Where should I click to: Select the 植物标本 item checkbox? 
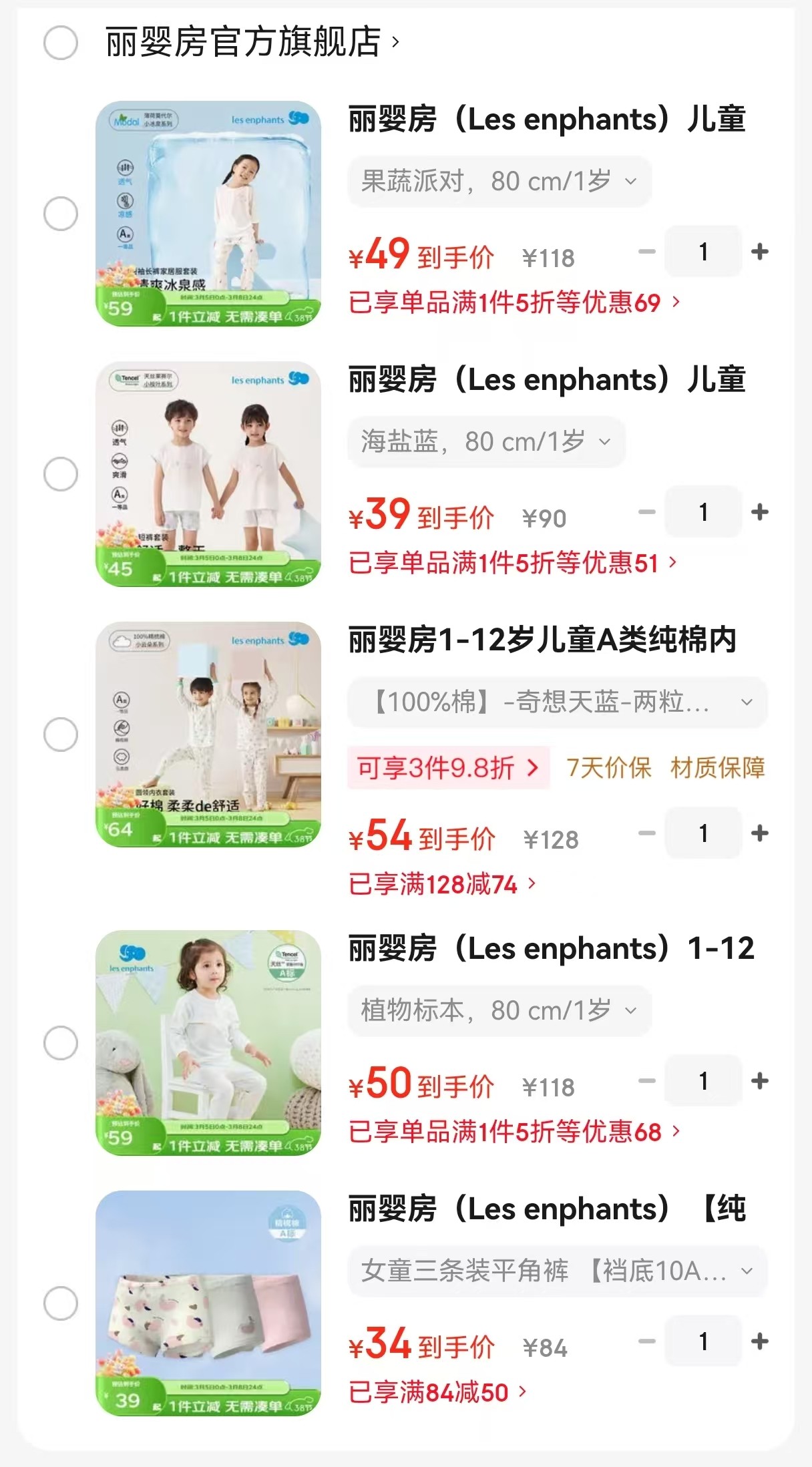tap(61, 1043)
